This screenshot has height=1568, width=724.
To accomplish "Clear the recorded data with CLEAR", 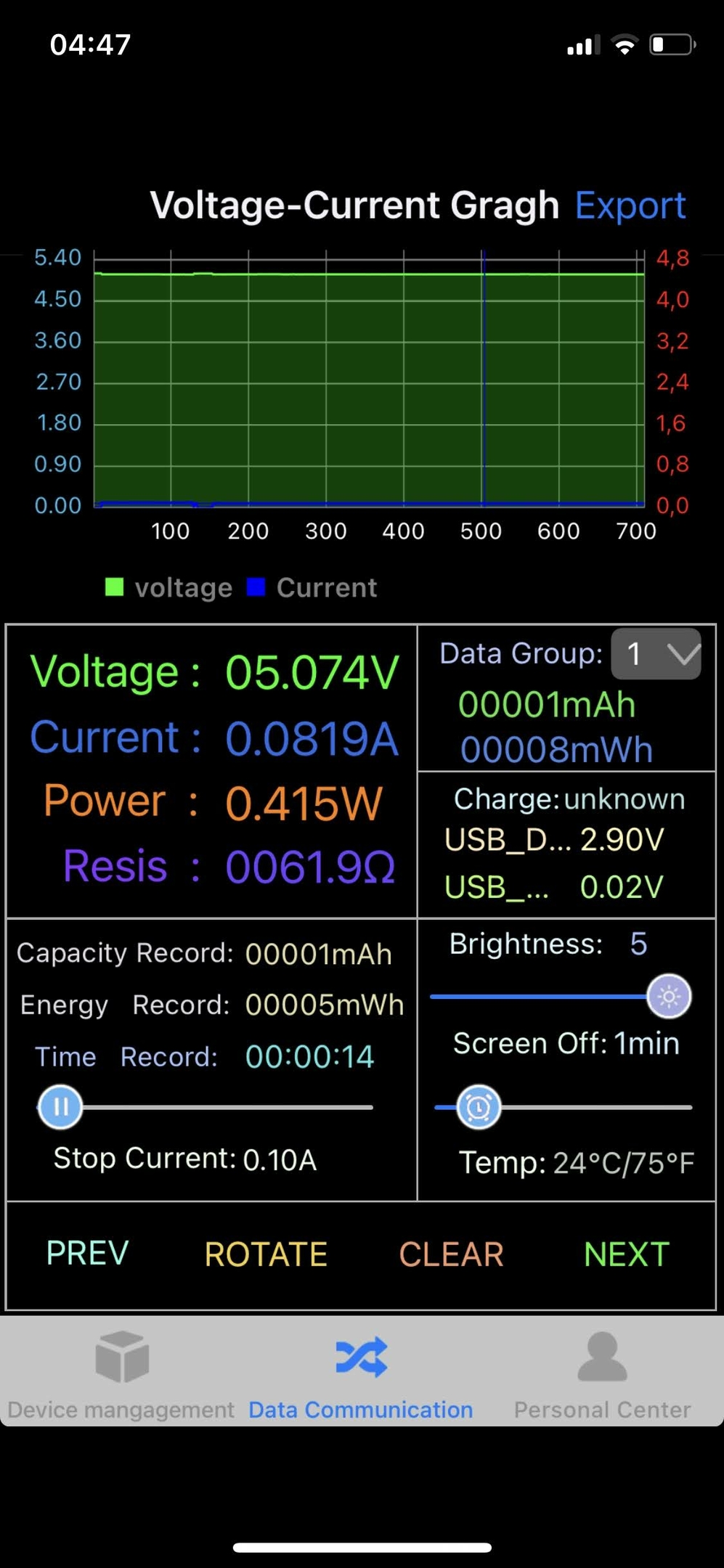I will click(451, 1254).
